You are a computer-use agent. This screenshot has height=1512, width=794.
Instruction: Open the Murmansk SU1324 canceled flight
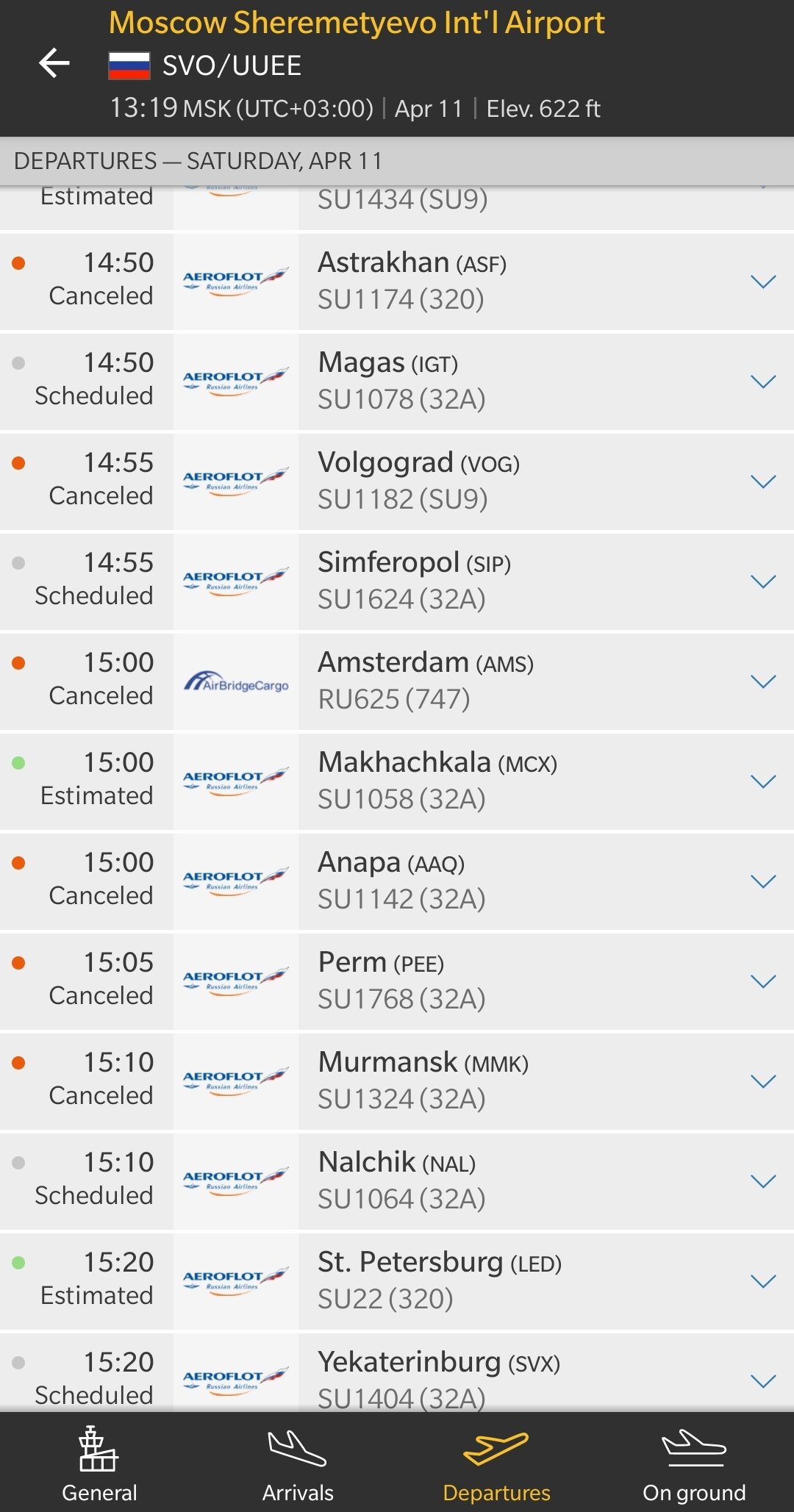point(397,1081)
